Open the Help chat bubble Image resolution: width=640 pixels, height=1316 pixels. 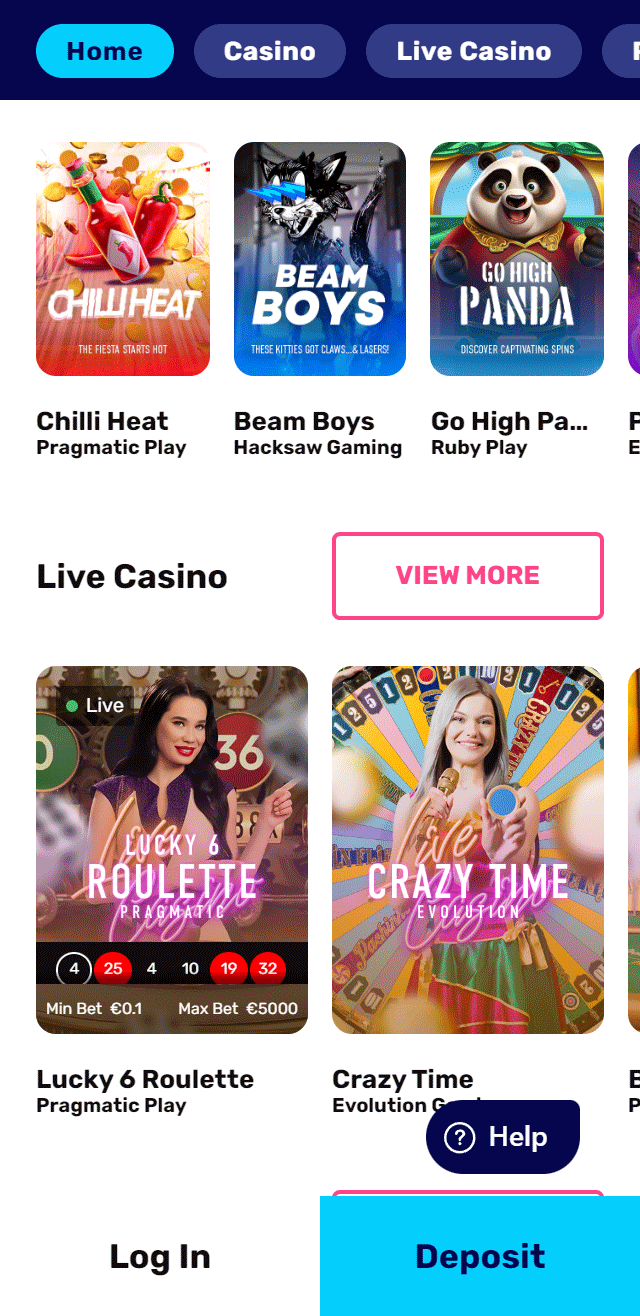(x=503, y=1137)
